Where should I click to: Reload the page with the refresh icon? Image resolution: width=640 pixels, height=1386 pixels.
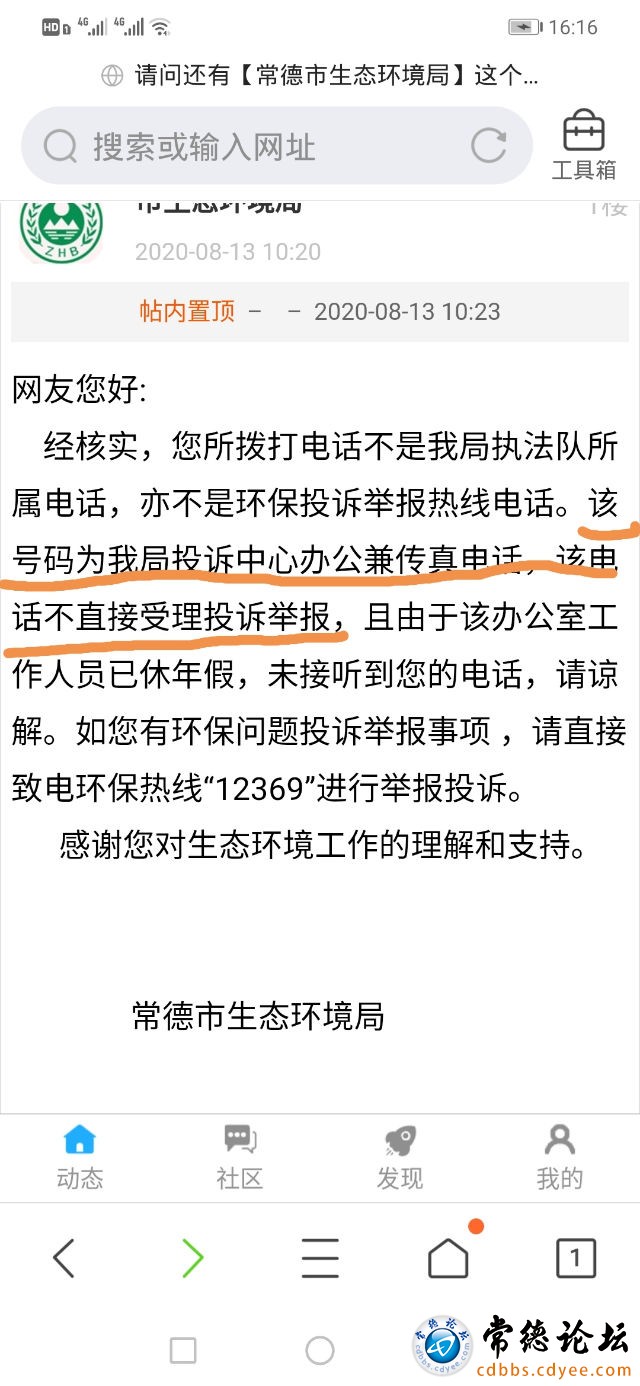click(x=488, y=146)
